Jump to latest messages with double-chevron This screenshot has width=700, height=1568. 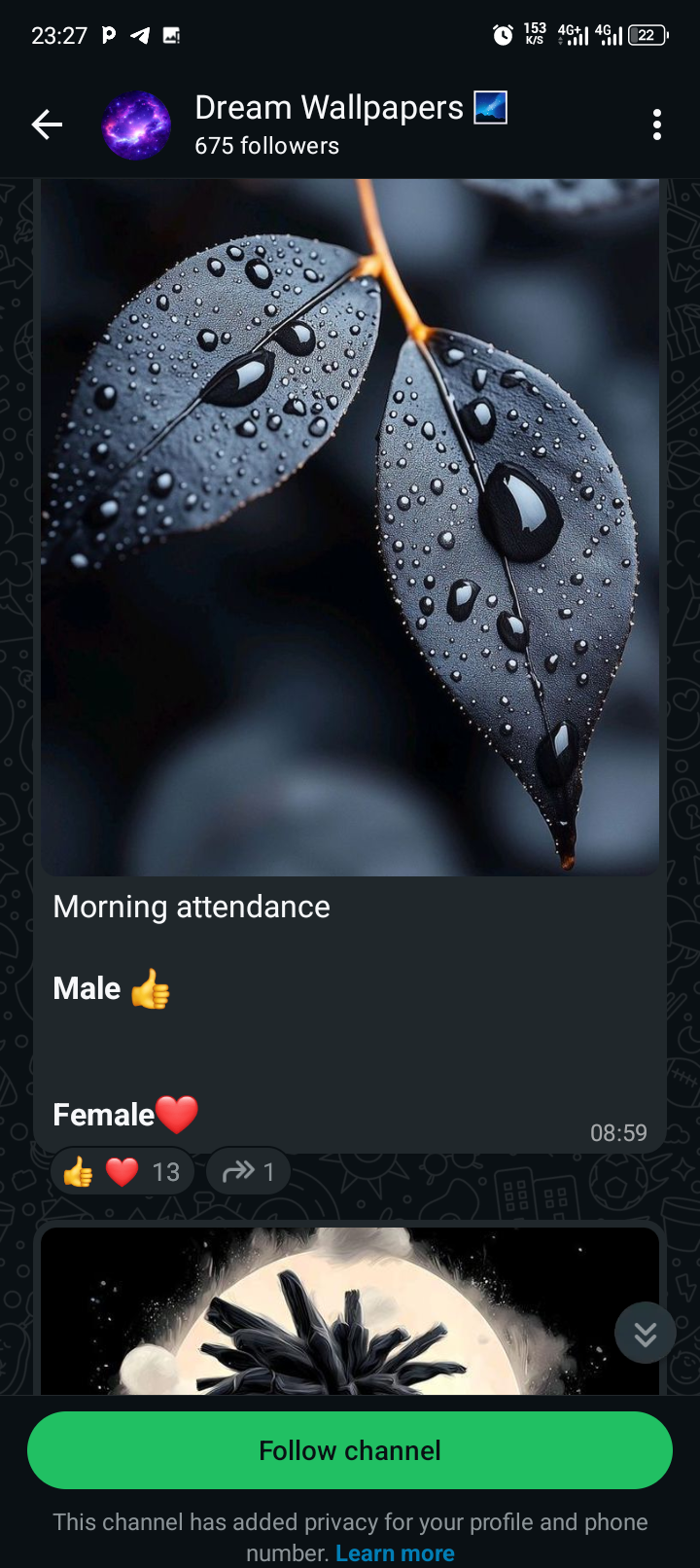[x=645, y=1333]
